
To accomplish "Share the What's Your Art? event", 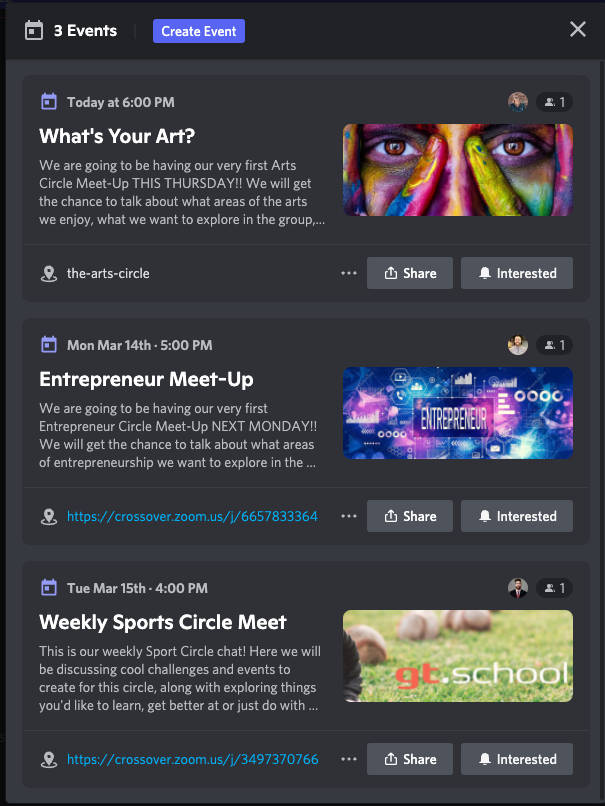I will click(x=410, y=273).
